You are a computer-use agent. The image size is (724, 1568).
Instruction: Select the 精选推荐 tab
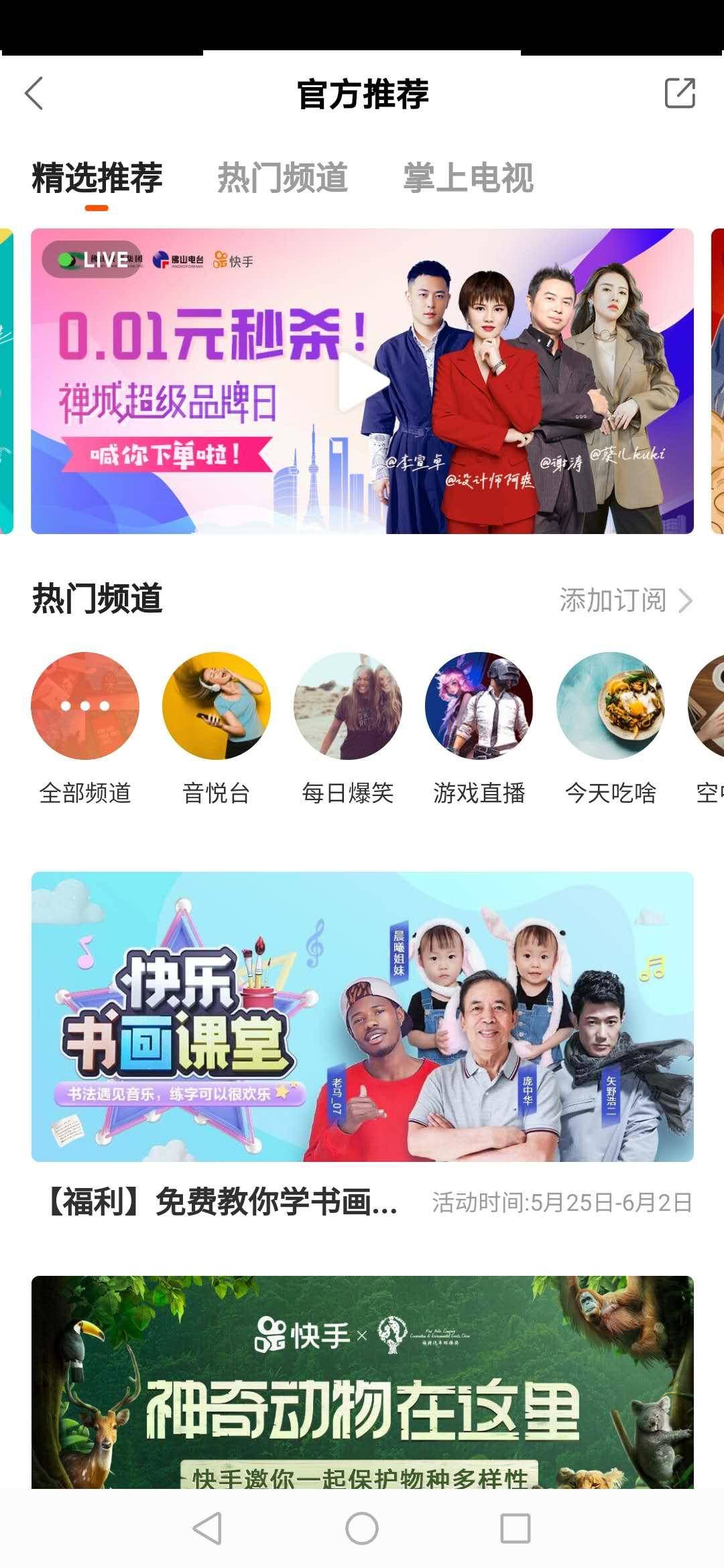click(97, 178)
